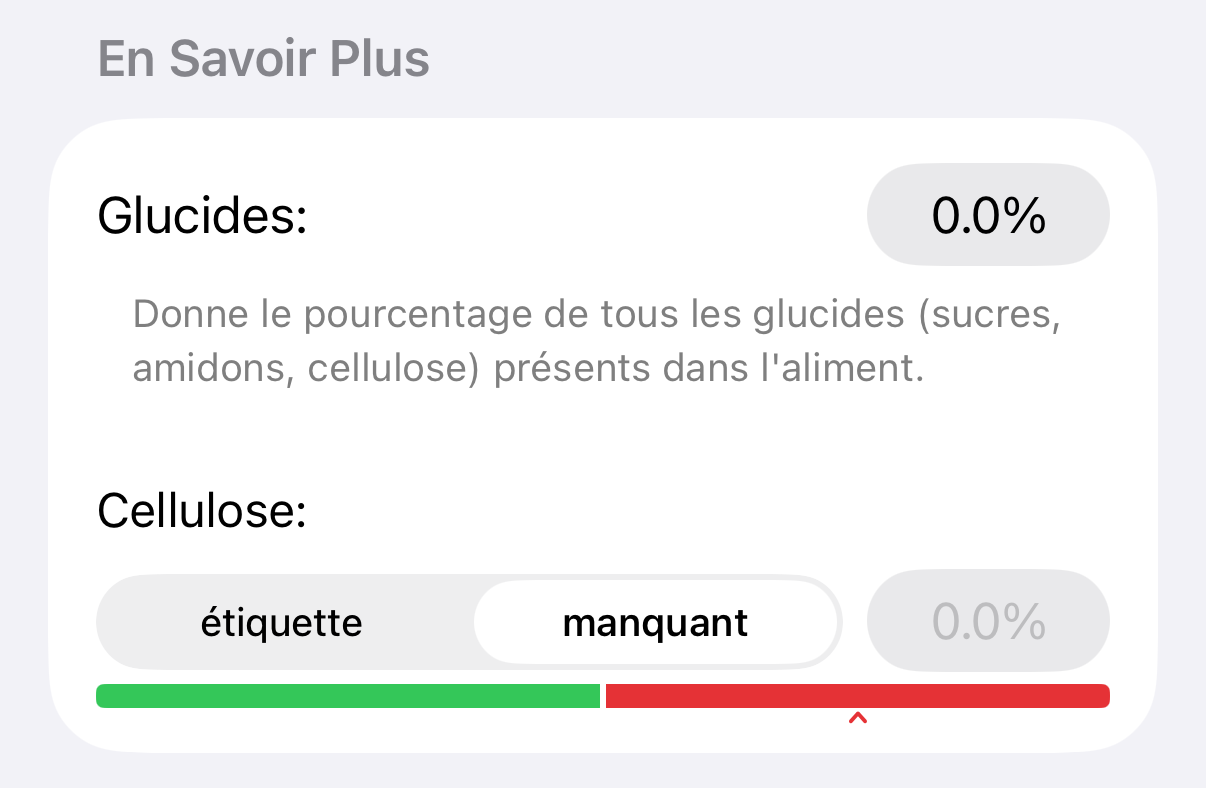Edit the Glucides percentage field
The image size is (1206, 788).
click(x=988, y=215)
